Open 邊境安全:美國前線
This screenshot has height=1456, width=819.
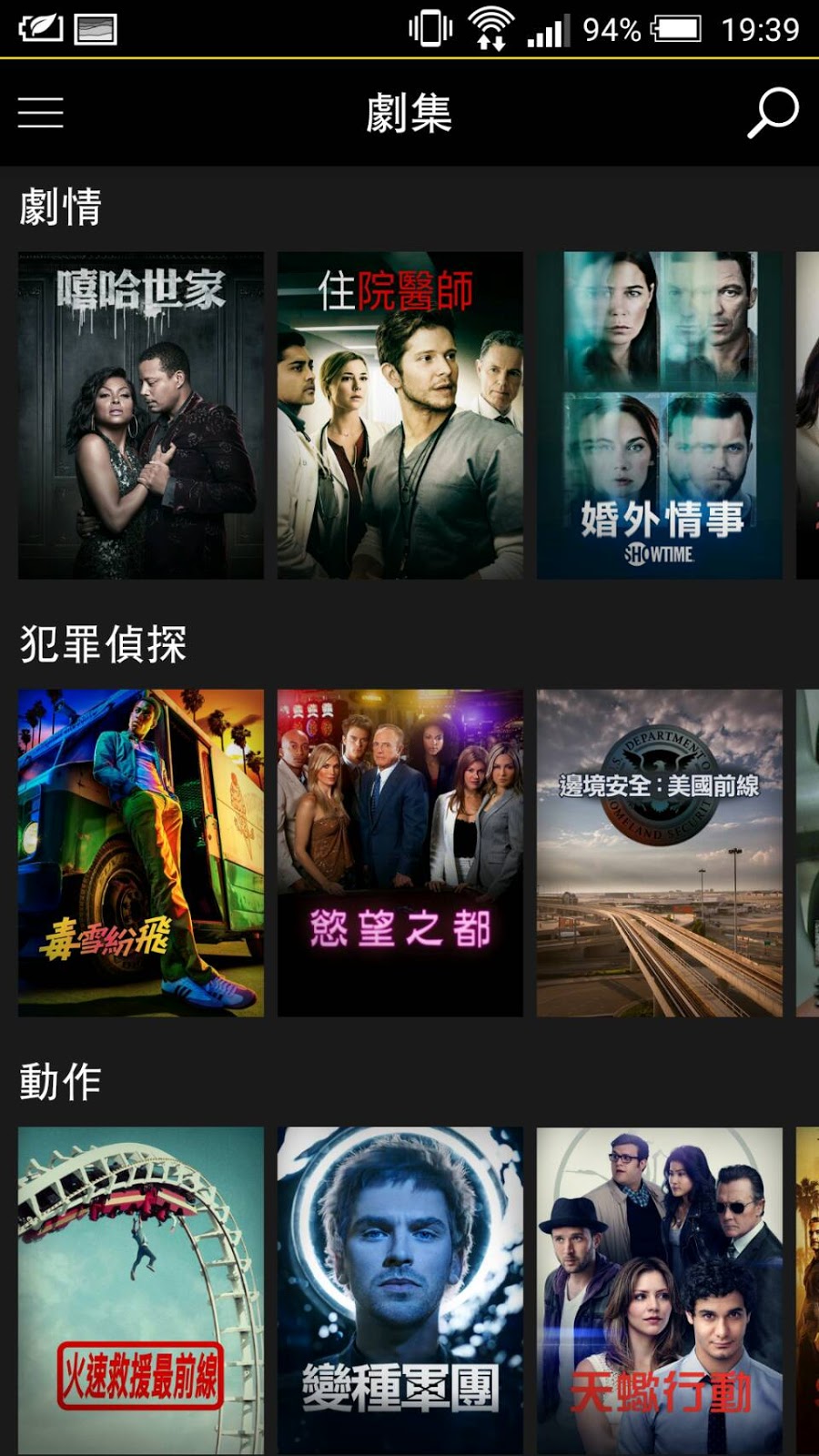click(659, 853)
